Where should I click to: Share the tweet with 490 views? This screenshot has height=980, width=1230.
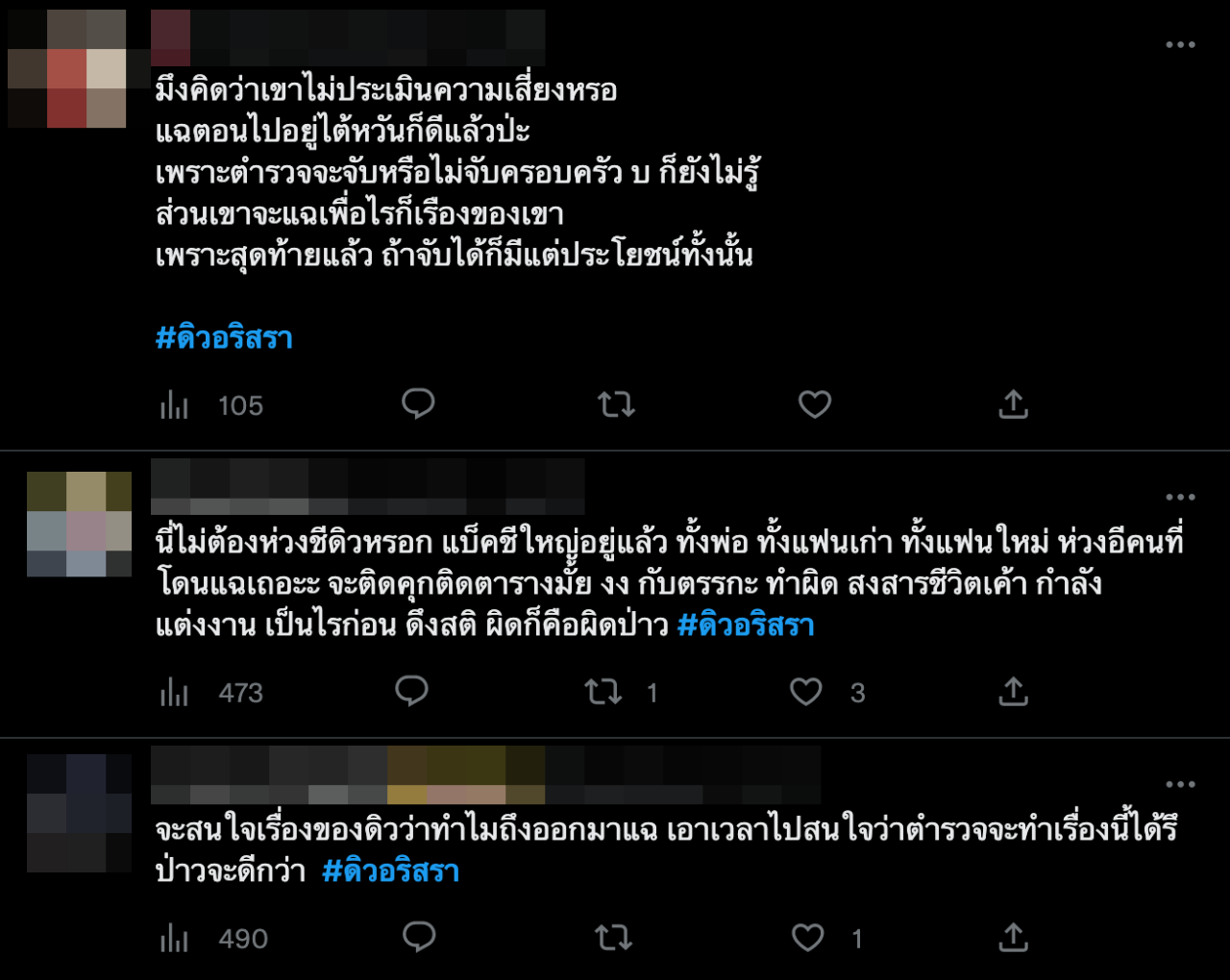pyautogui.click(x=1013, y=937)
